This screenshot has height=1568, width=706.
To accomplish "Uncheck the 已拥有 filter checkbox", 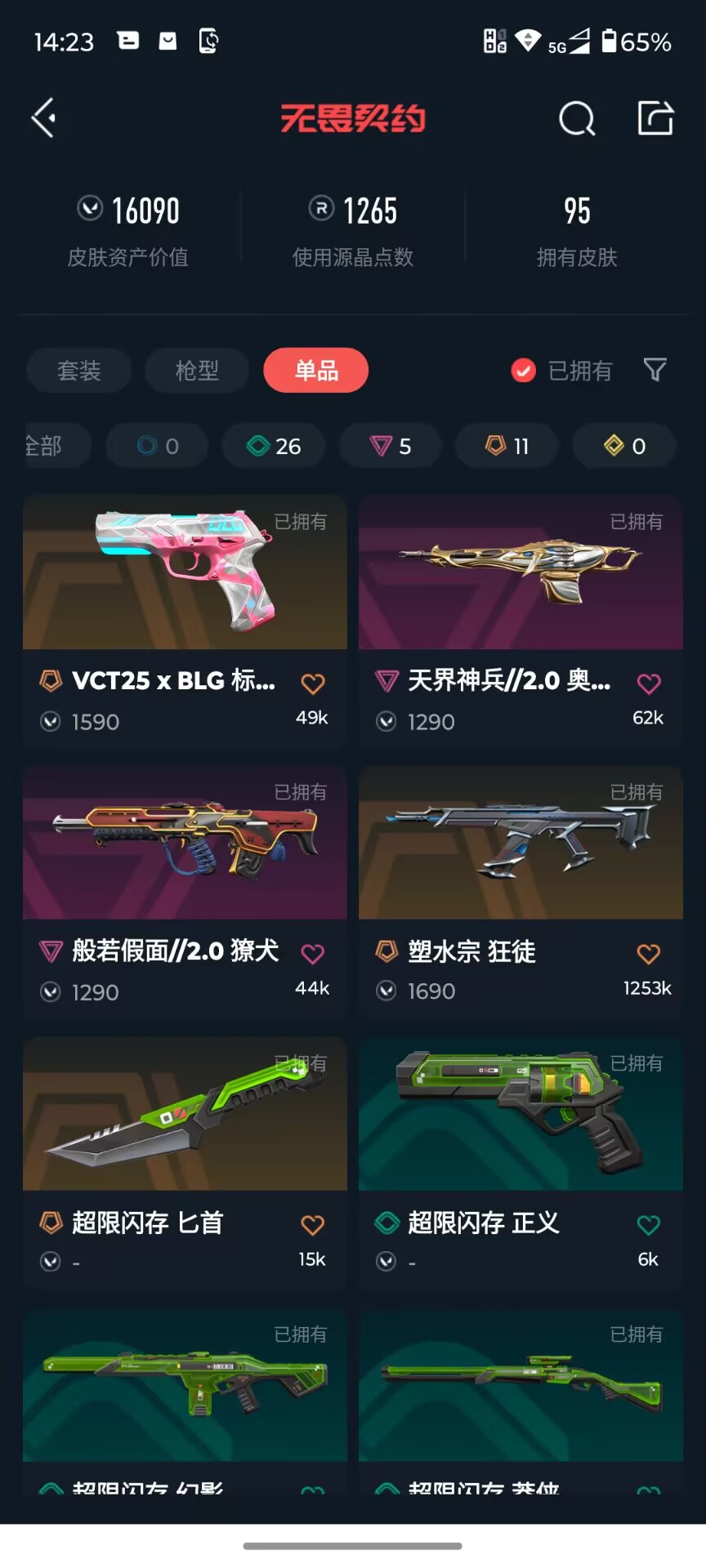I will click(523, 371).
